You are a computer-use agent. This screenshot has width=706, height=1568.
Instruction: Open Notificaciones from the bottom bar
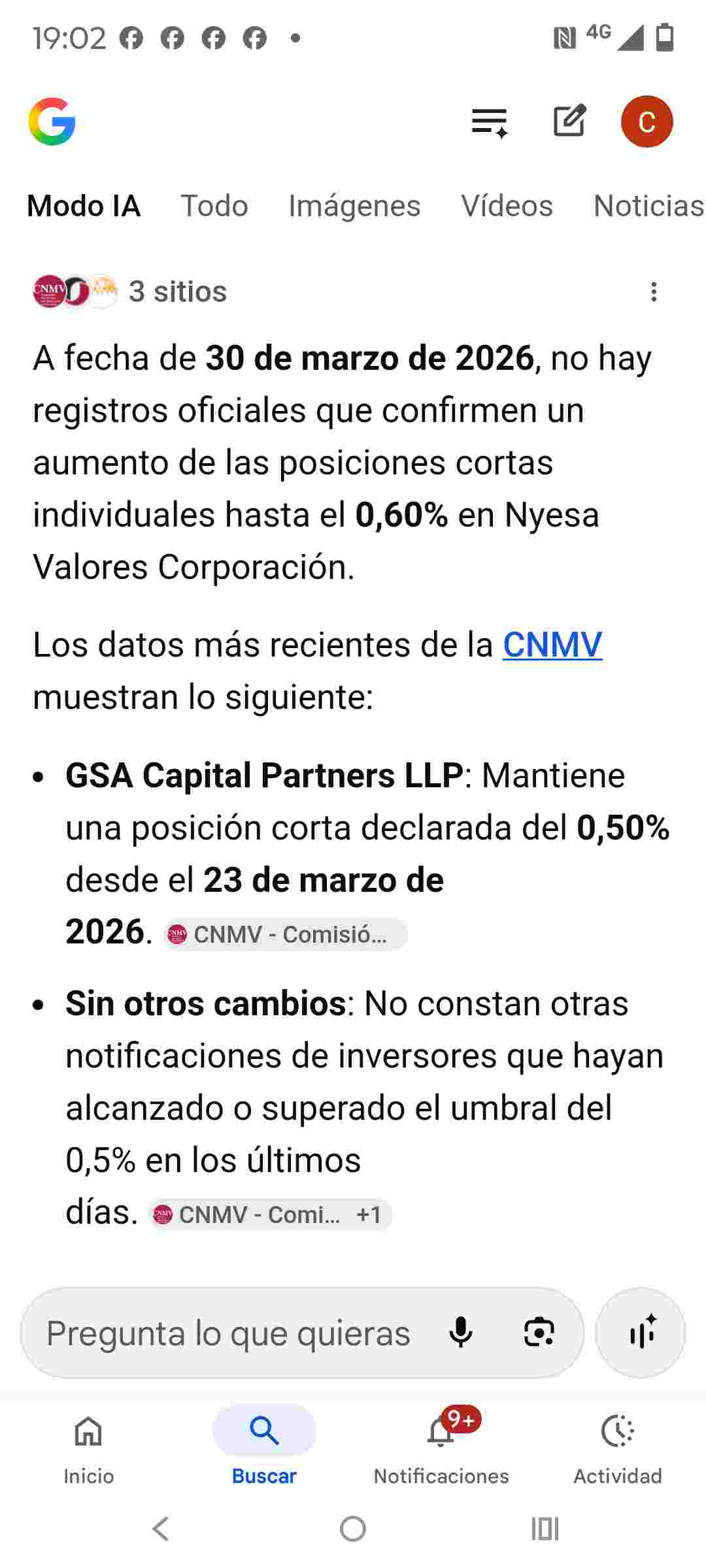[x=441, y=1447]
